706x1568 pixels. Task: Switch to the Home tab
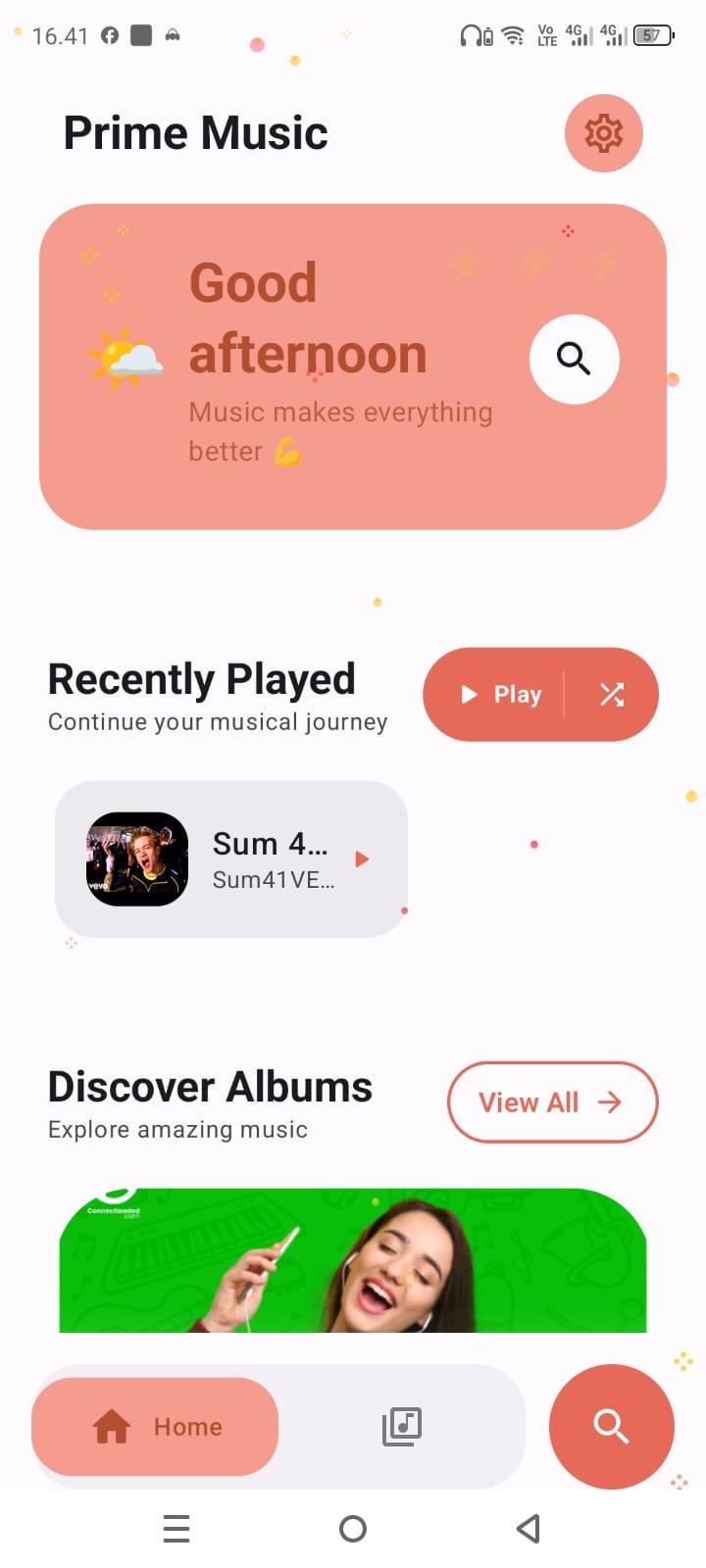tap(156, 1427)
